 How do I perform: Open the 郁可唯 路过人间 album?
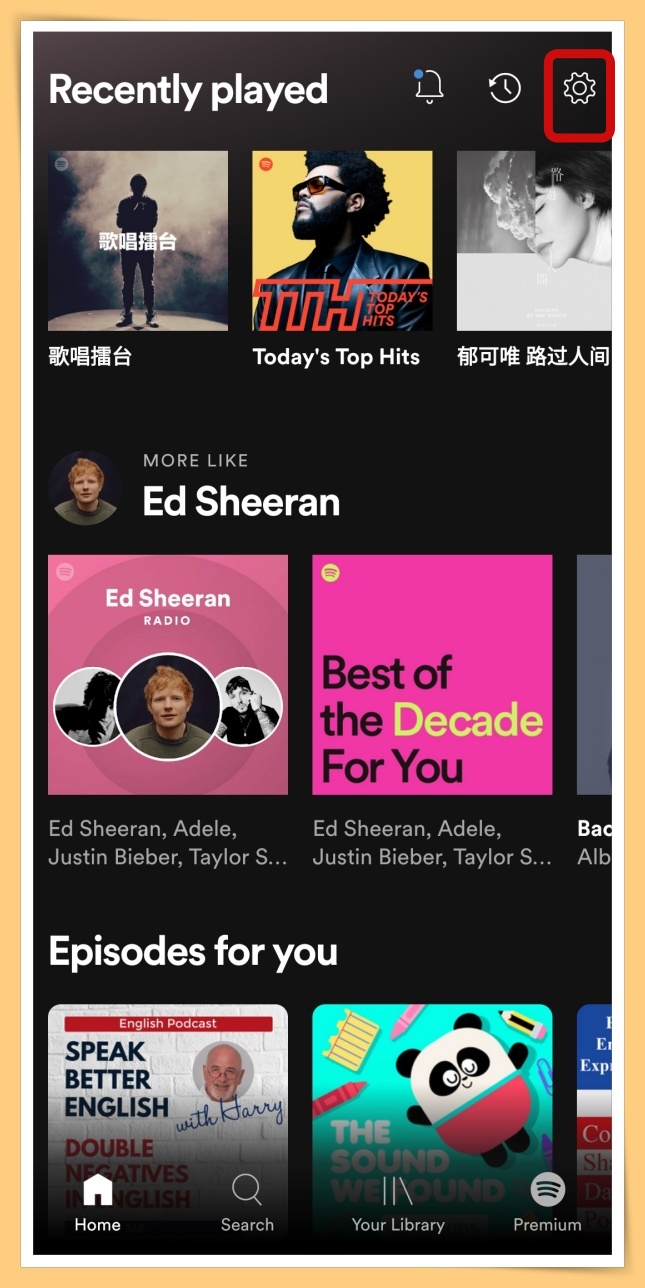533,241
